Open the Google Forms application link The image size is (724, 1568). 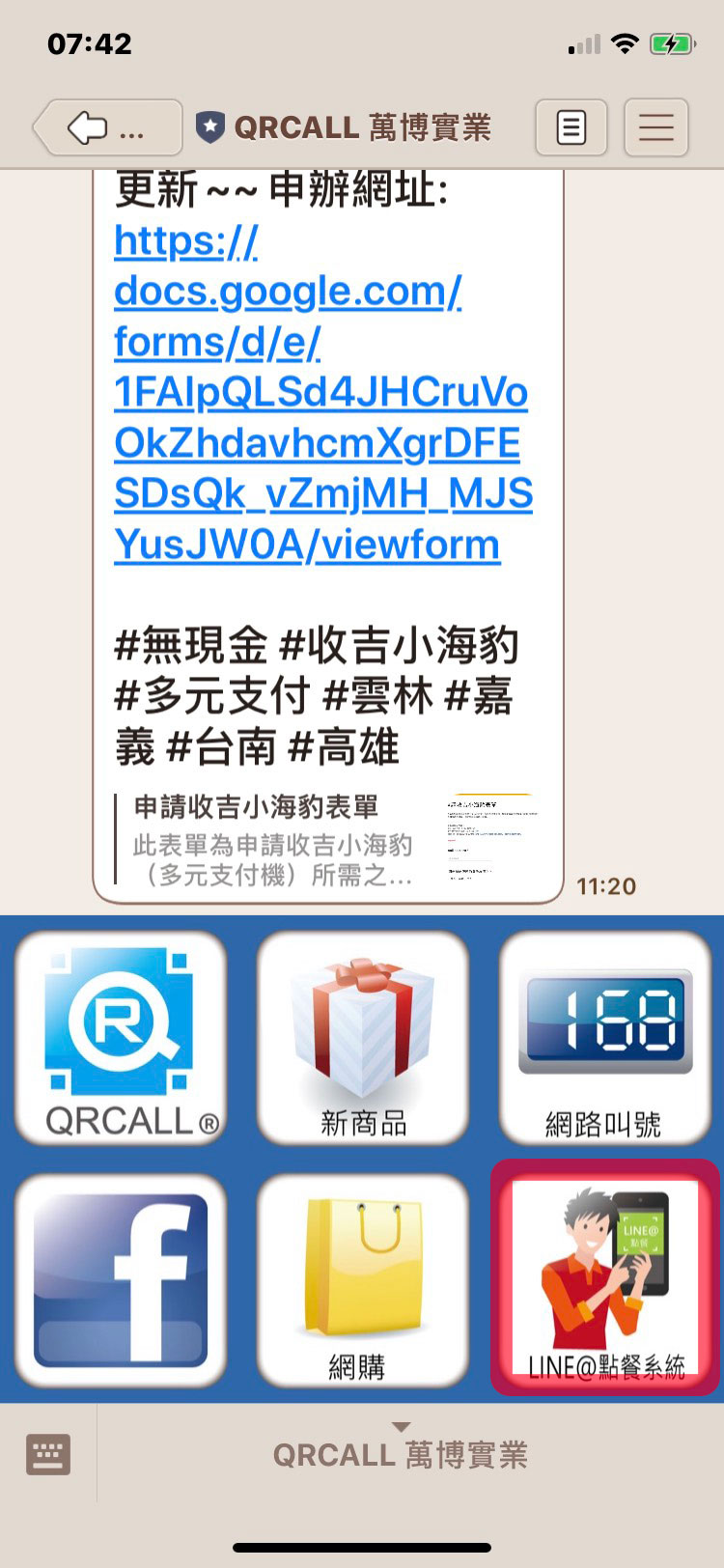[x=320, y=392]
